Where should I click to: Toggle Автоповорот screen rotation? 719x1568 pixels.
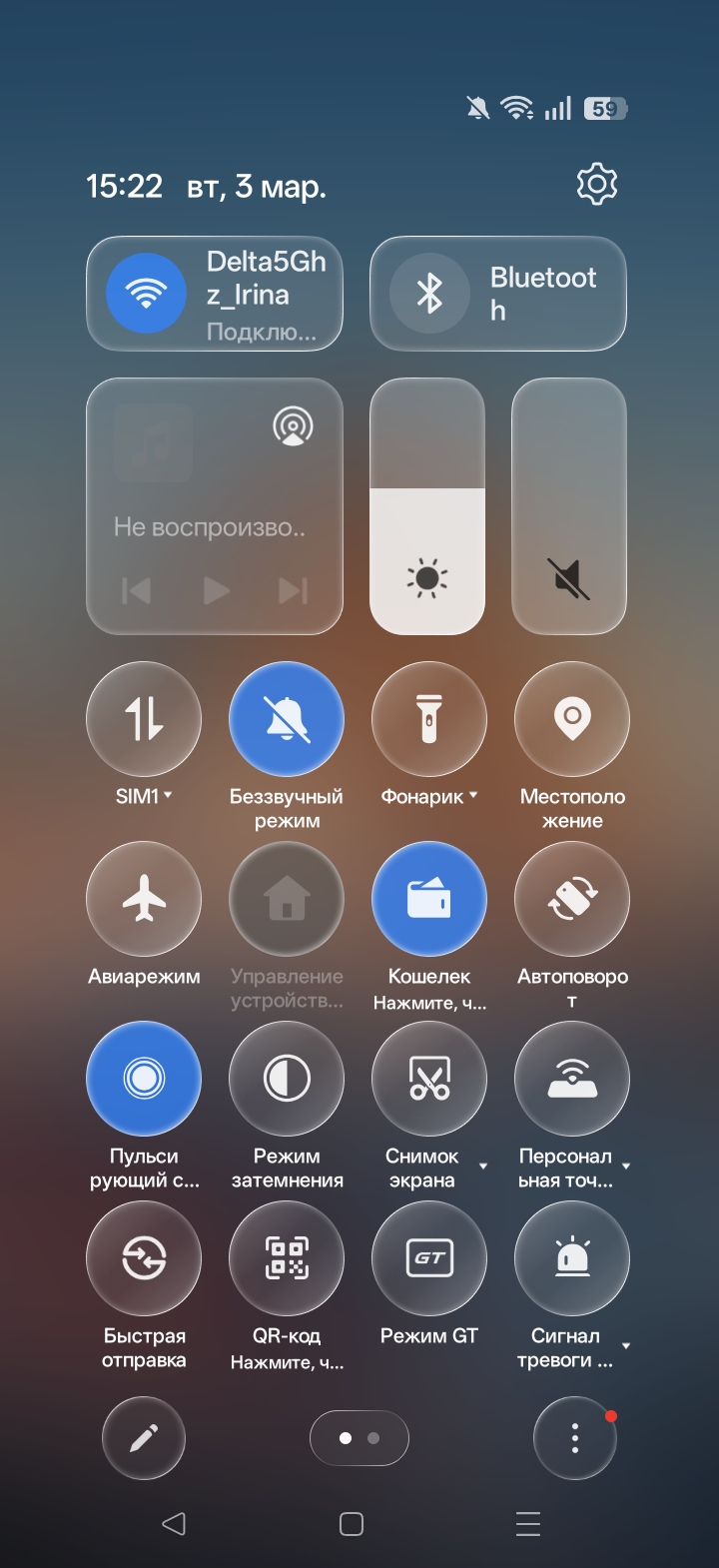572,899
